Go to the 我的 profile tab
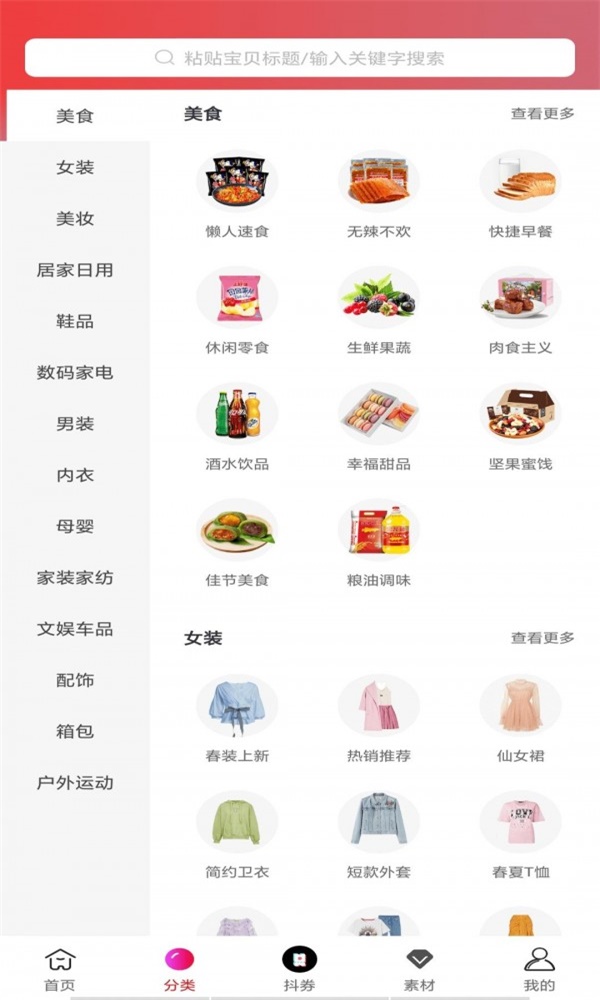600x1000 pixels. click(540, 969)
